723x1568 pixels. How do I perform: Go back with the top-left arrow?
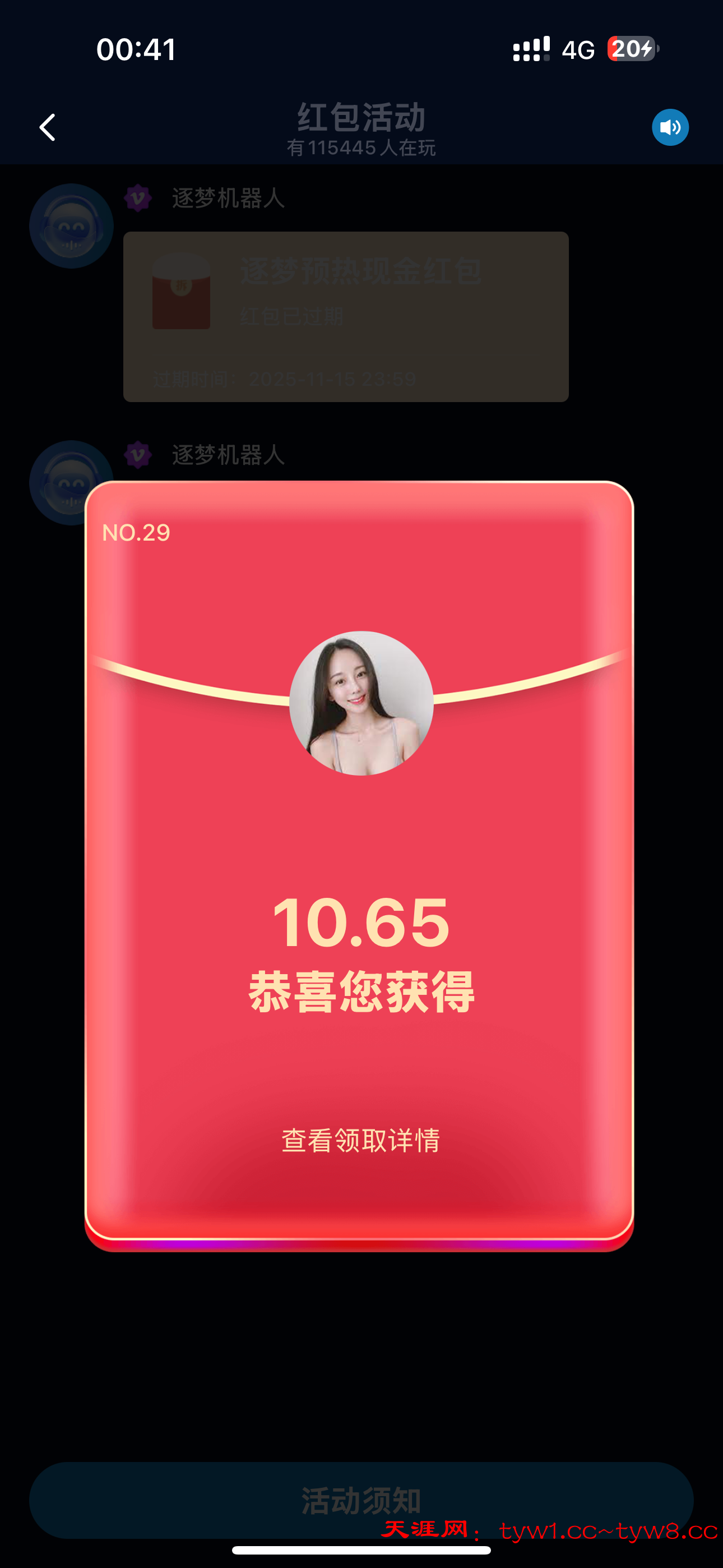(48, 127)
